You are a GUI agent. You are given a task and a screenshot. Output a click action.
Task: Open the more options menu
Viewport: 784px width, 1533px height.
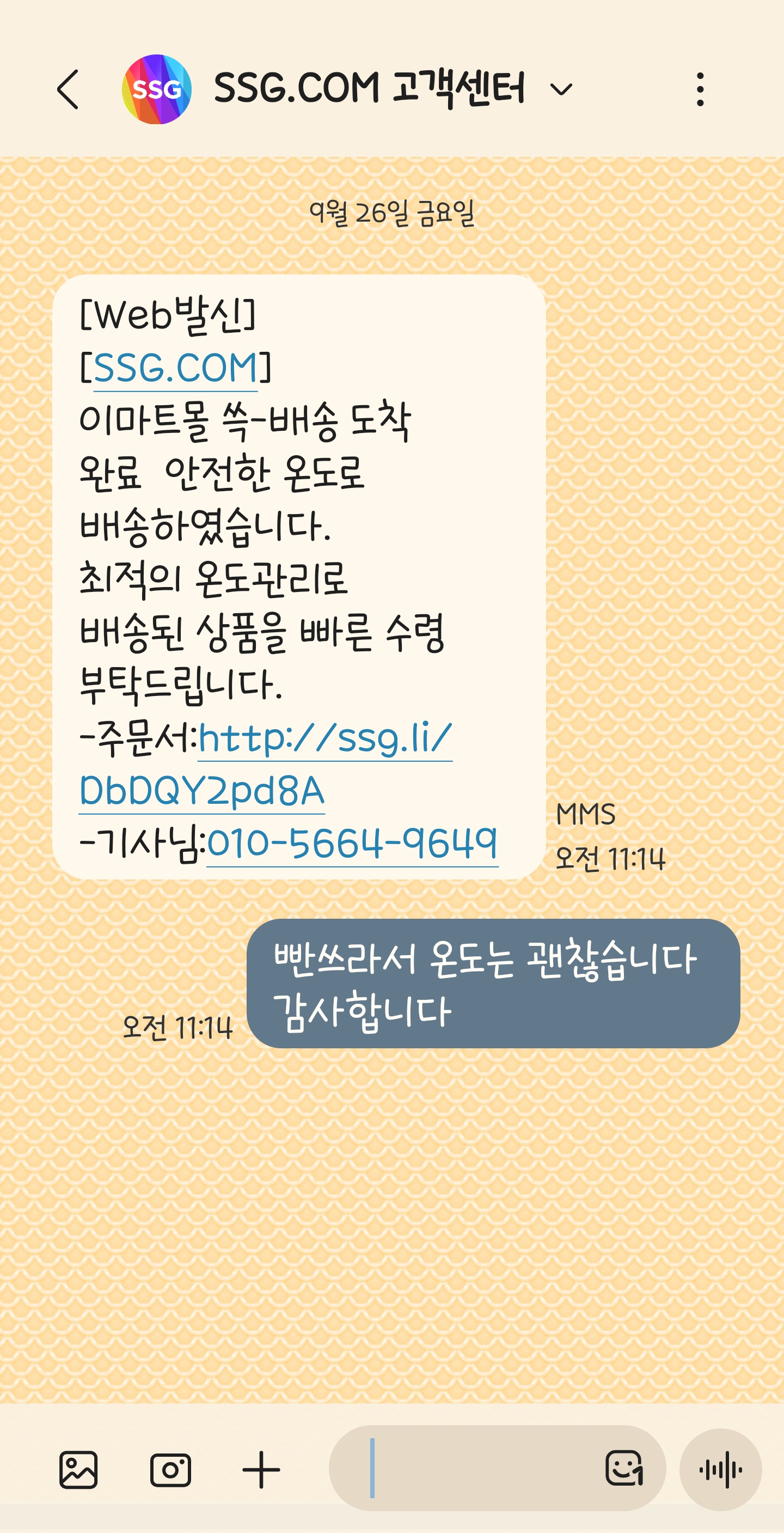700,89
